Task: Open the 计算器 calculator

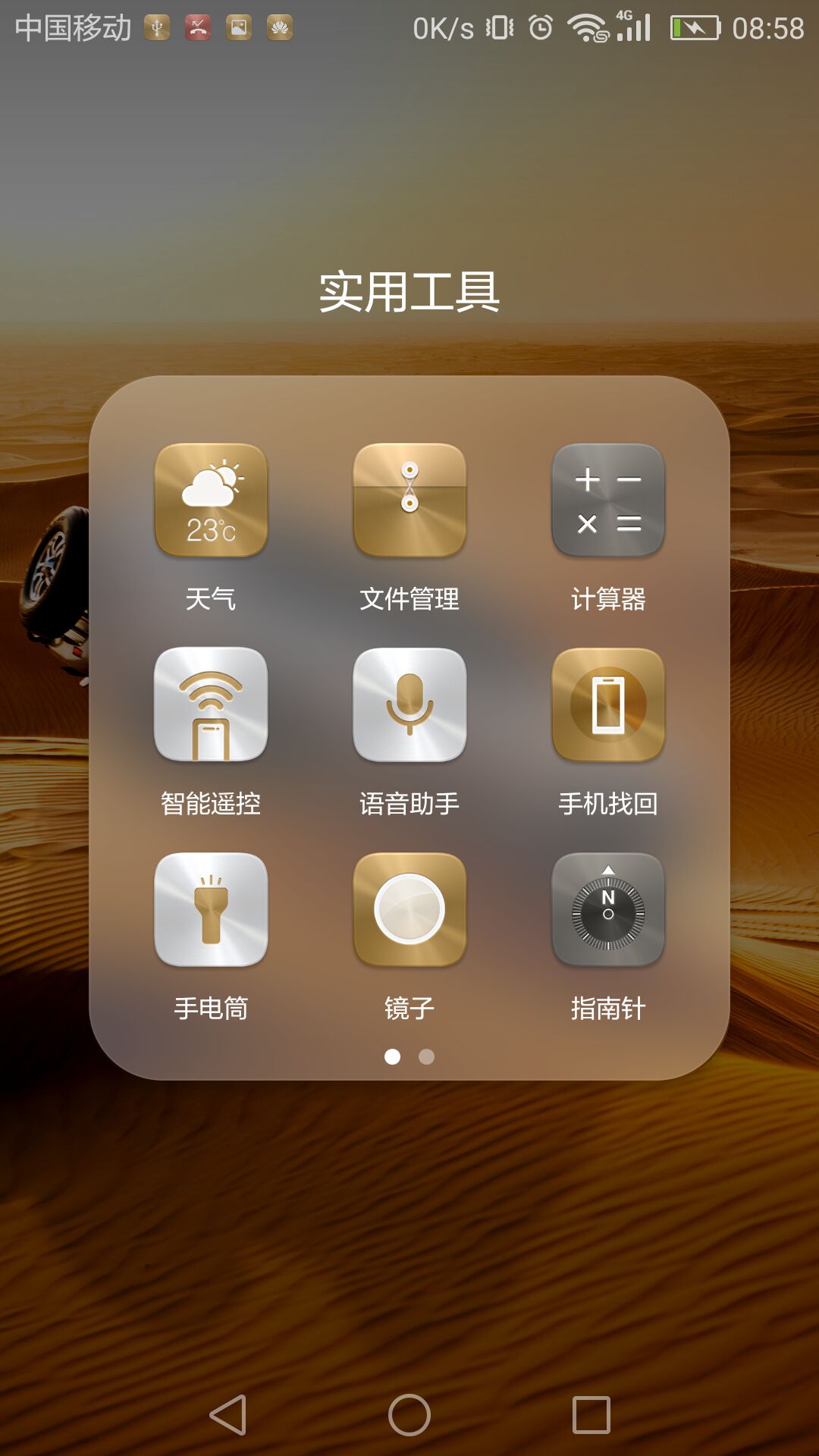Action: pyautogui.click(x=608, y=500)
